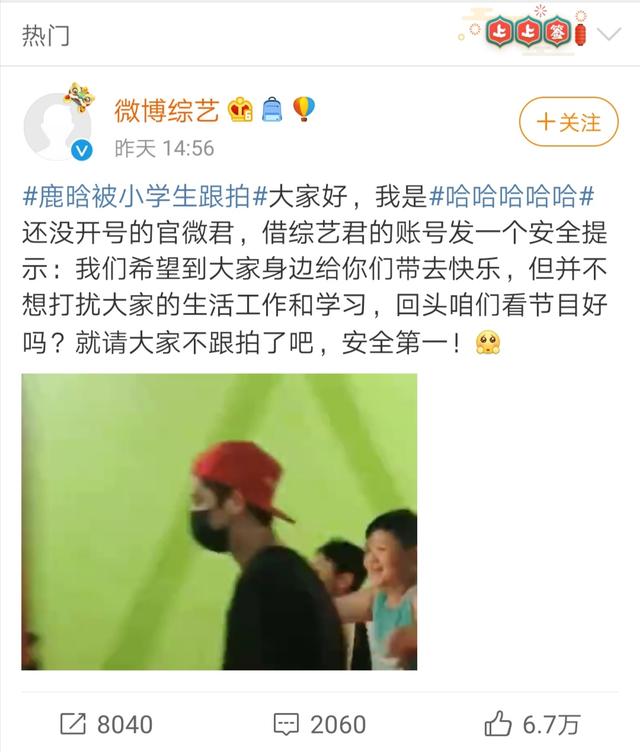This screenshot has height=752, width=640.
Task: Like this Weibo post
Action: pyautogui.click(x=531, y=723)
